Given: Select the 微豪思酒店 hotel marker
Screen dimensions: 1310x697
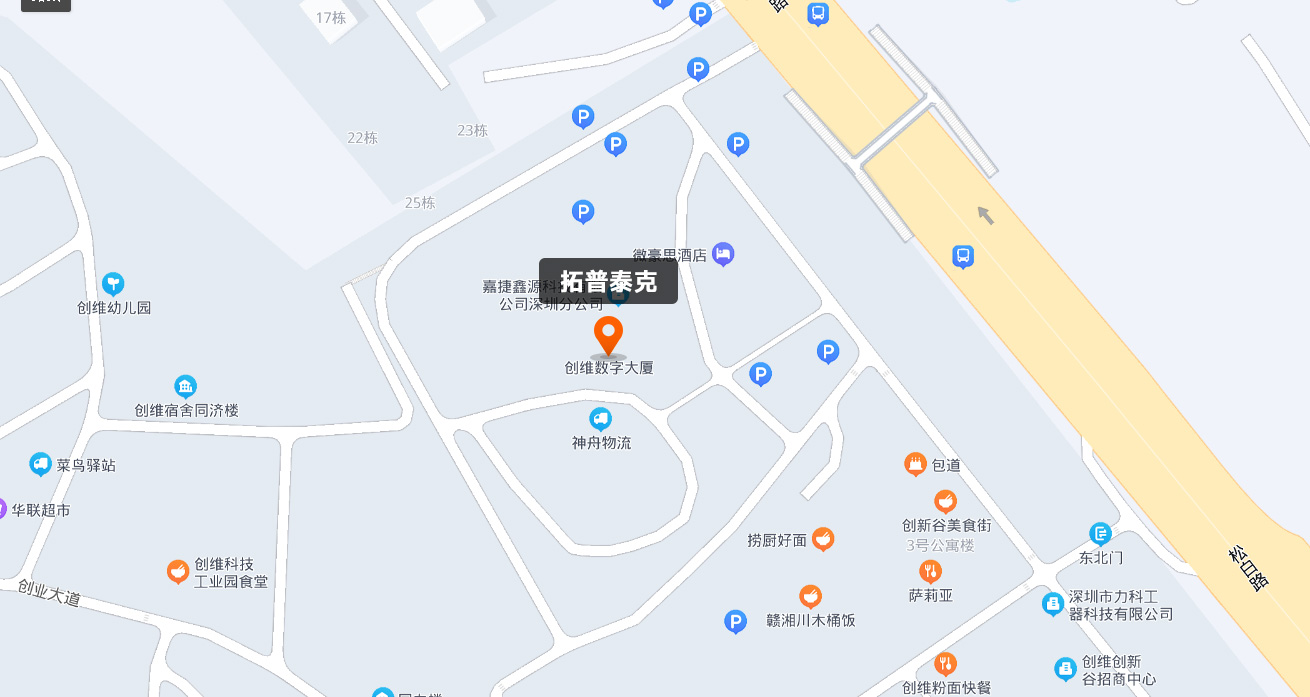Looking at the screenshot, I should (724, 254).
